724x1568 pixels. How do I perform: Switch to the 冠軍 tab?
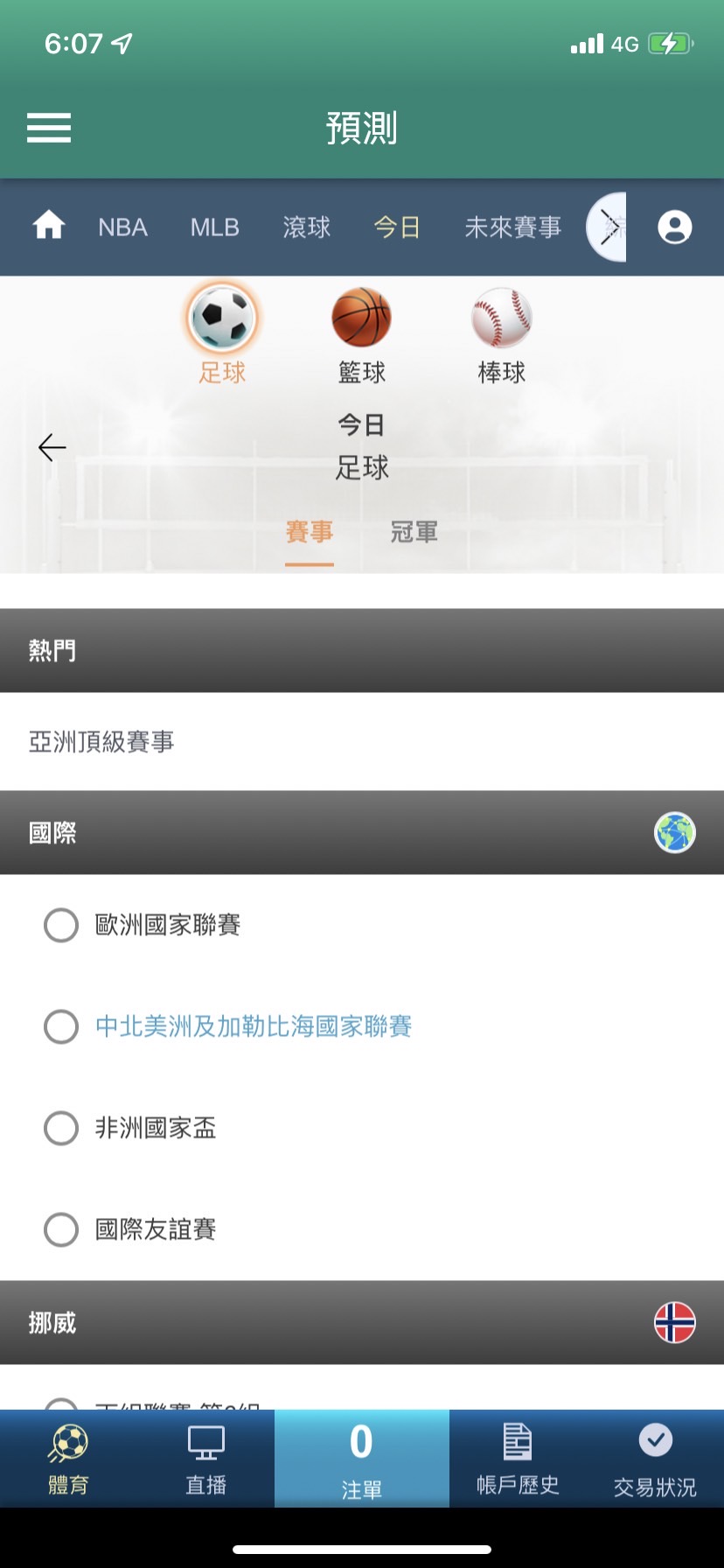414,533
